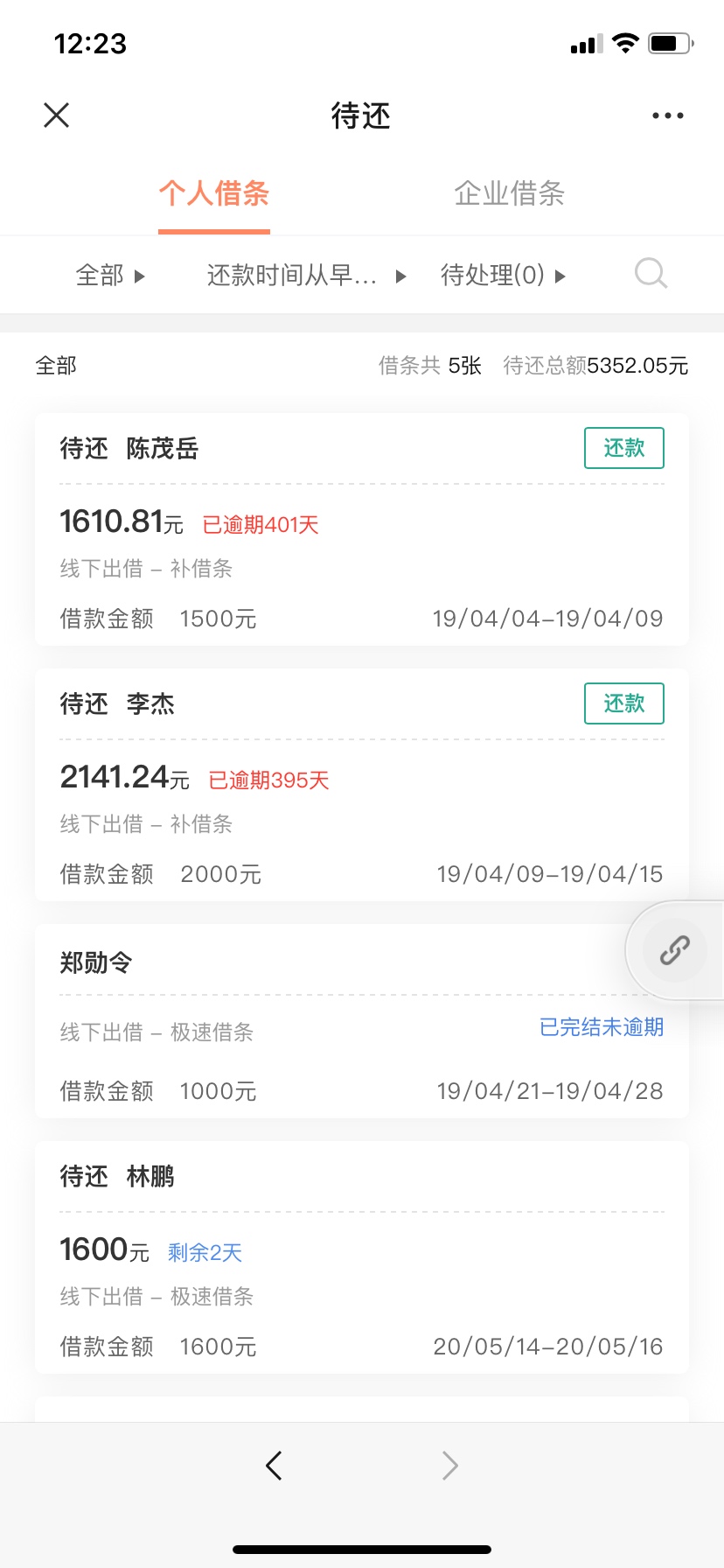The image size is (724, 1568).
Task: Tap 还款 button for 陈茂岳
Action: tap(624, 448)
